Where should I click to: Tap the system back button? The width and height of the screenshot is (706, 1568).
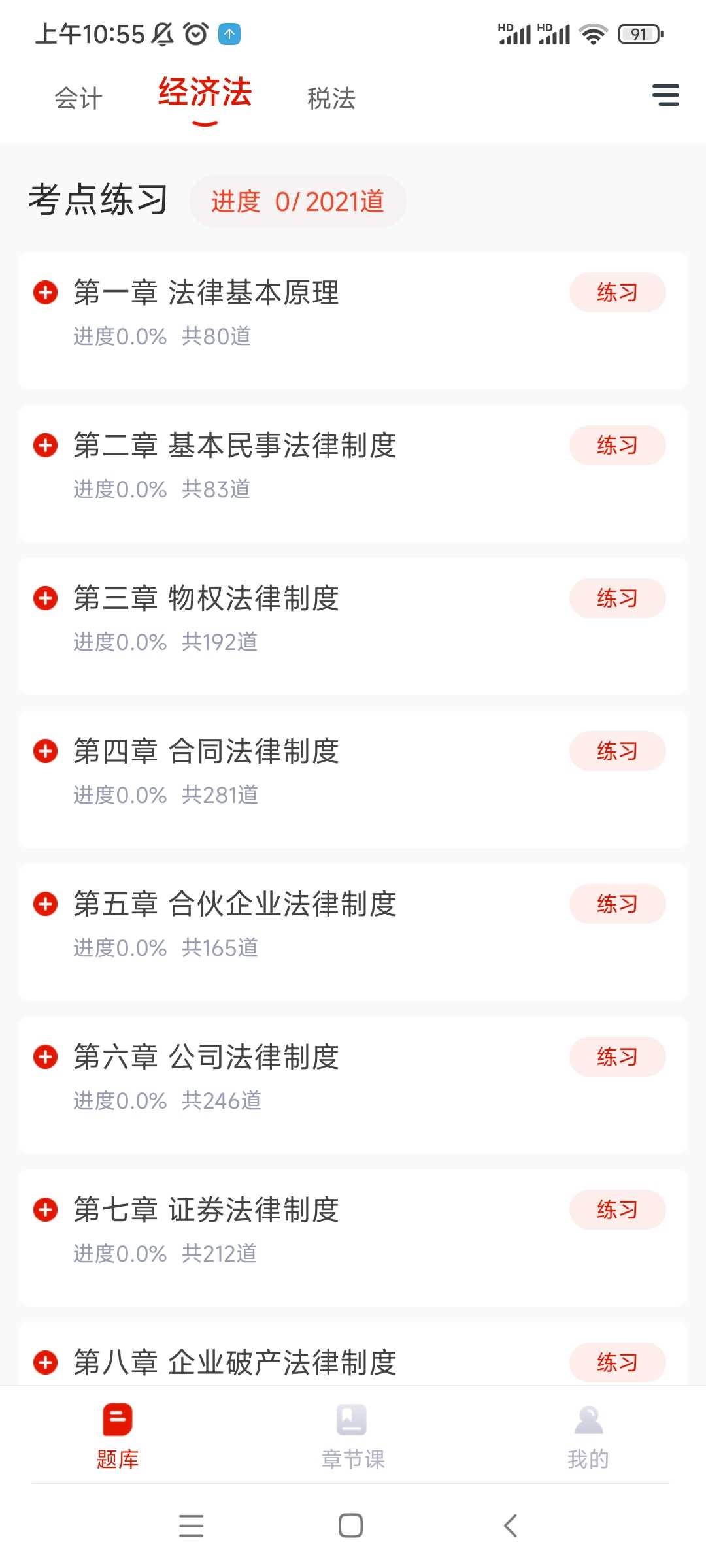[511, 1526]
